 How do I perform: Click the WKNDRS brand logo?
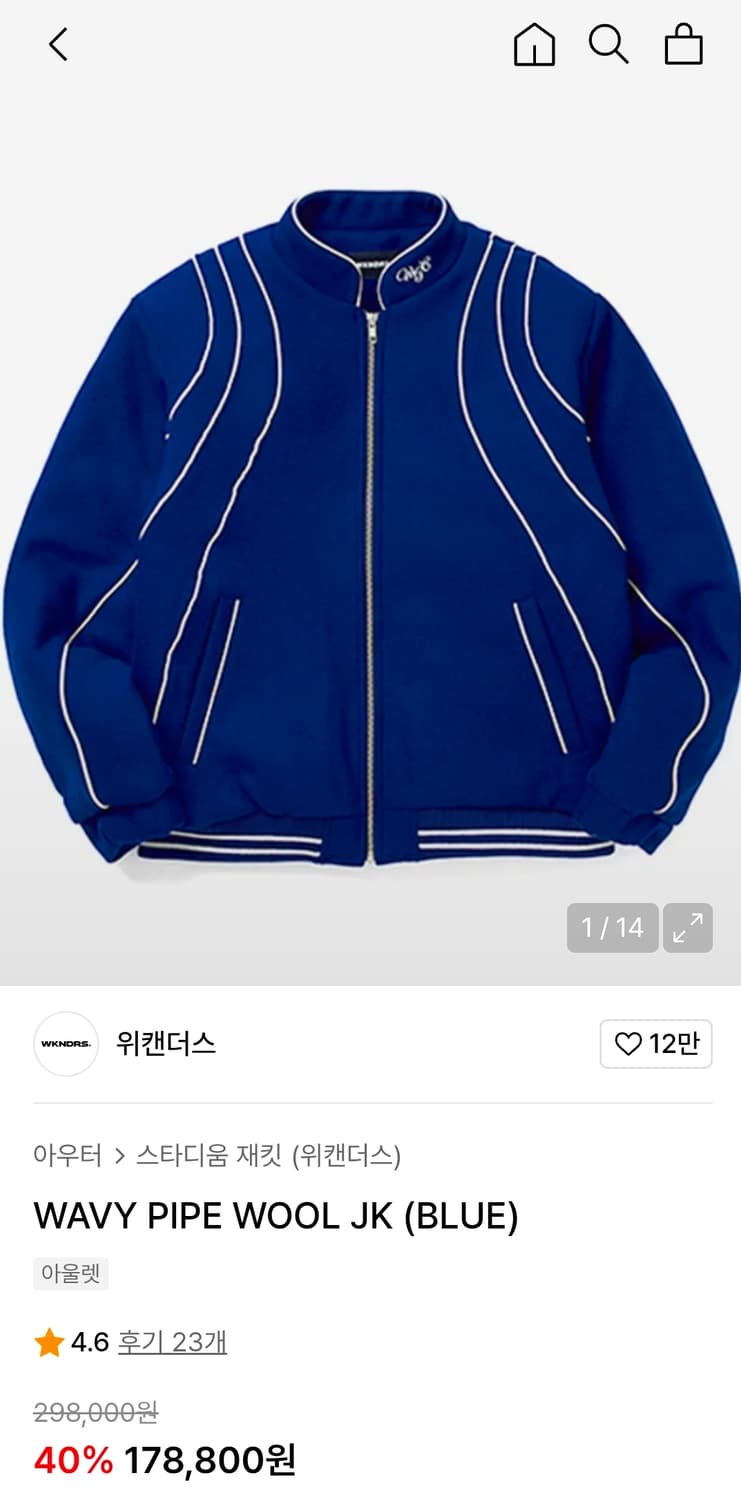pos(66,1044)
